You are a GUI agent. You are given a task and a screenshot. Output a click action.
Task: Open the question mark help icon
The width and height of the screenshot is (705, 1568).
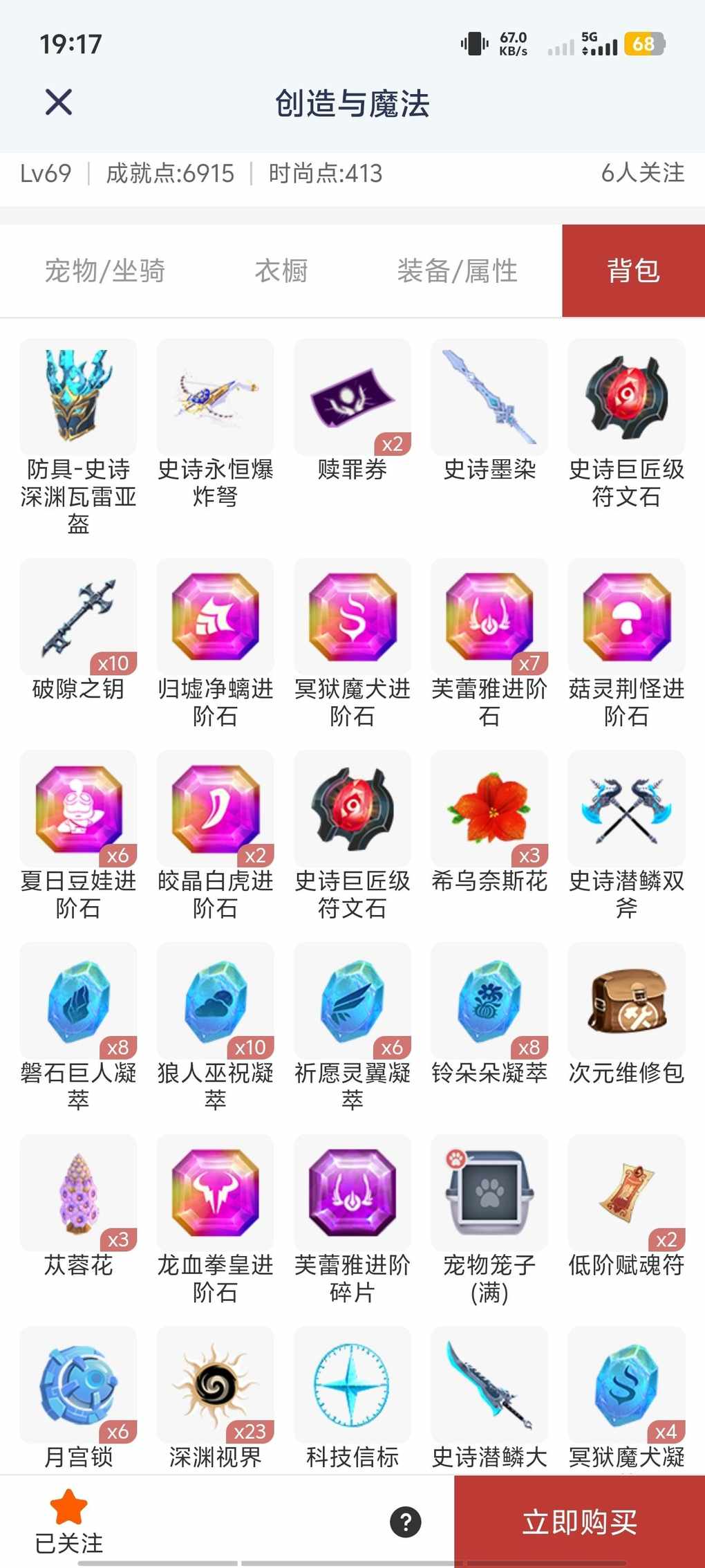(406, 1522)
